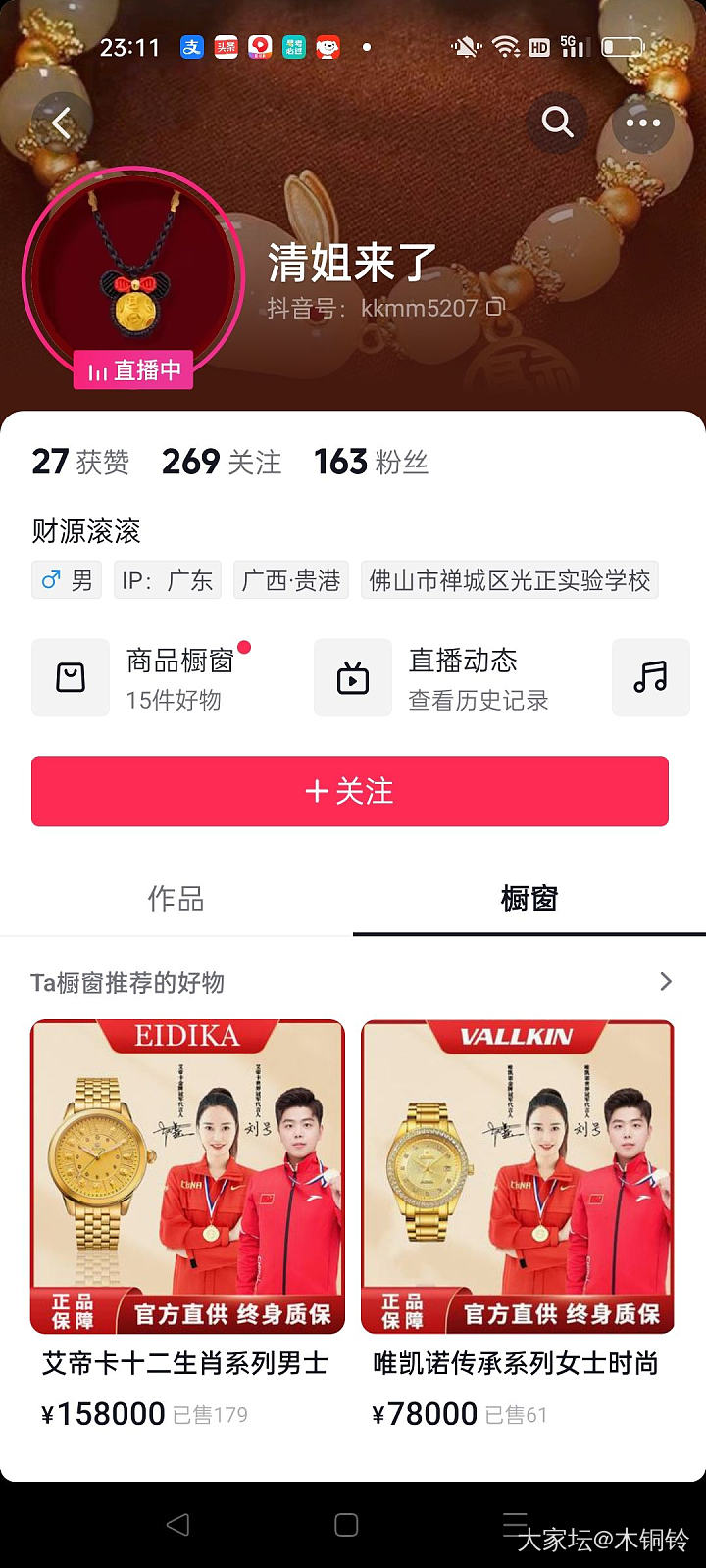Switch to the 作品 tab

176,899
